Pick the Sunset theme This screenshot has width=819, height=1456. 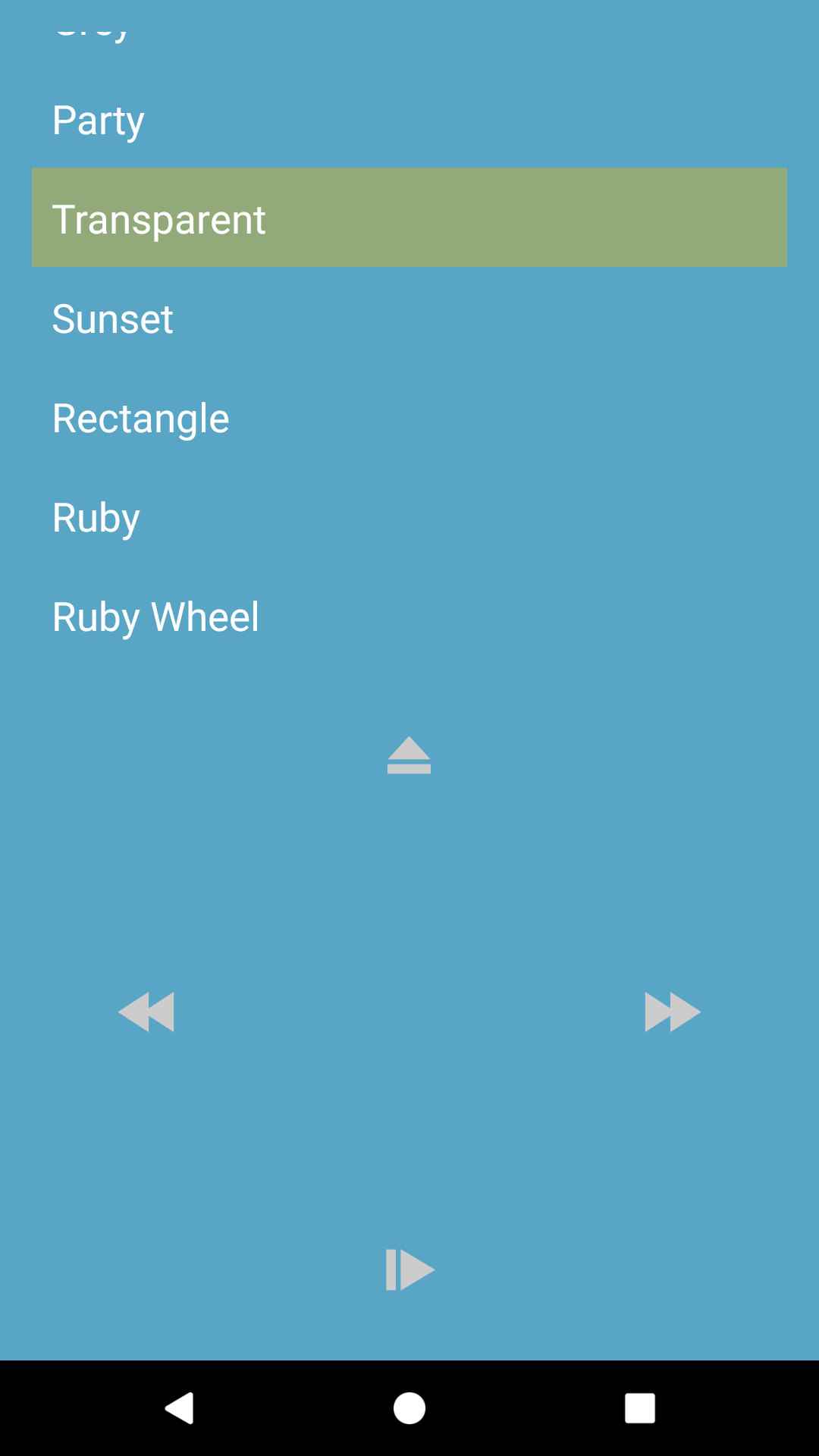(x=409, y=317)
